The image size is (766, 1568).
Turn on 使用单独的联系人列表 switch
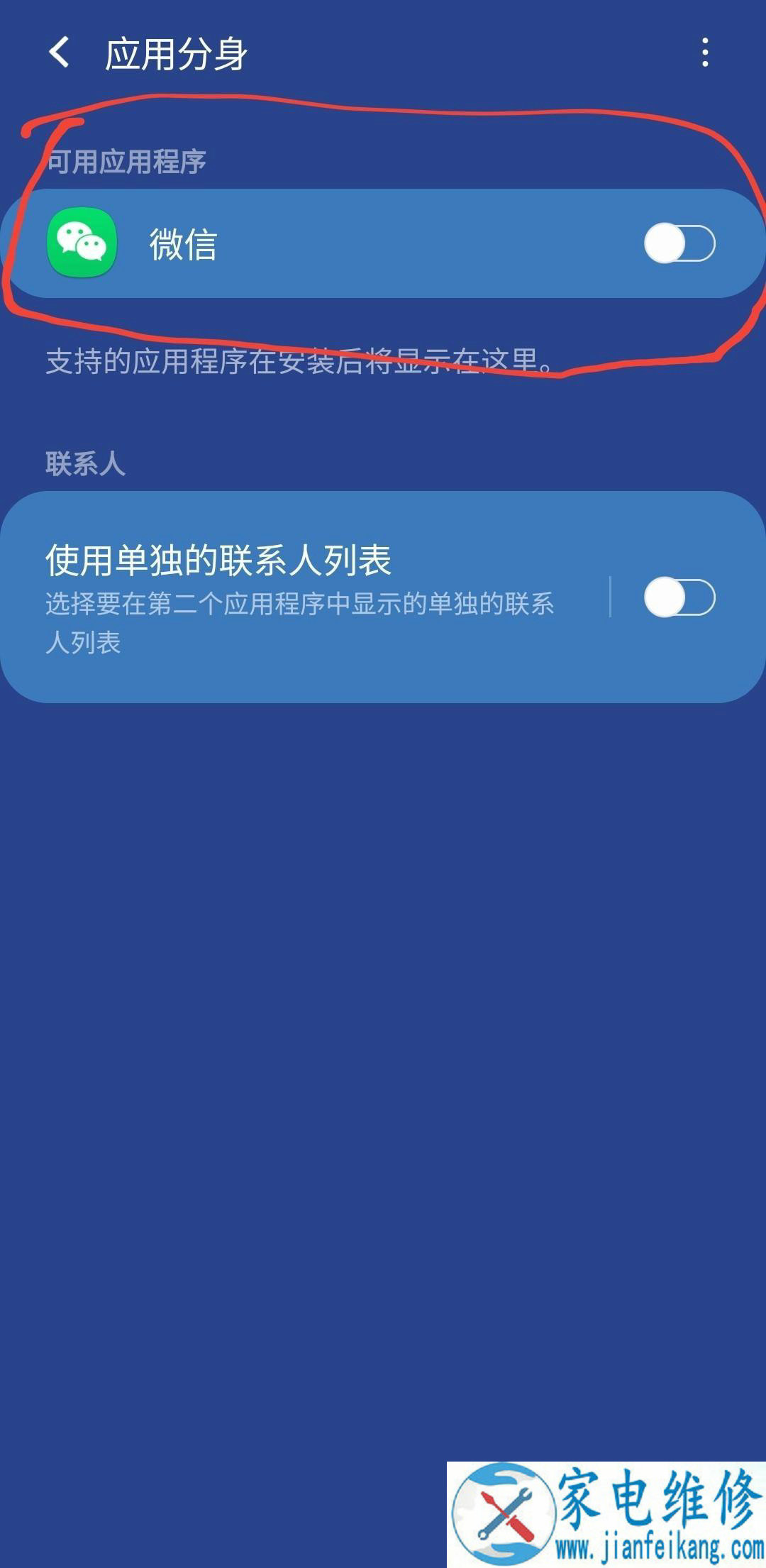point(679,597)
